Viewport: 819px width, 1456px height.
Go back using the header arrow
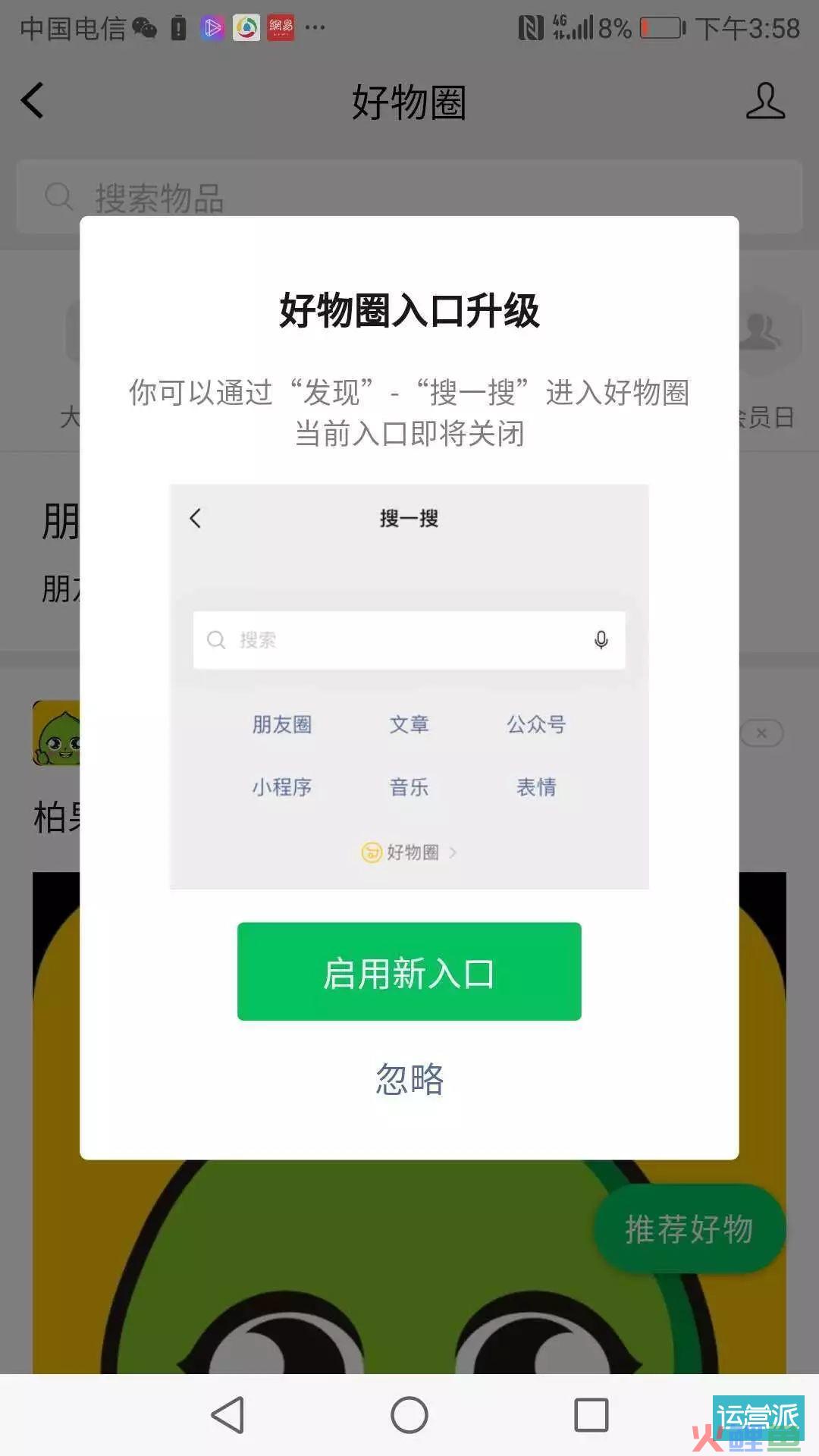point(33,101)
